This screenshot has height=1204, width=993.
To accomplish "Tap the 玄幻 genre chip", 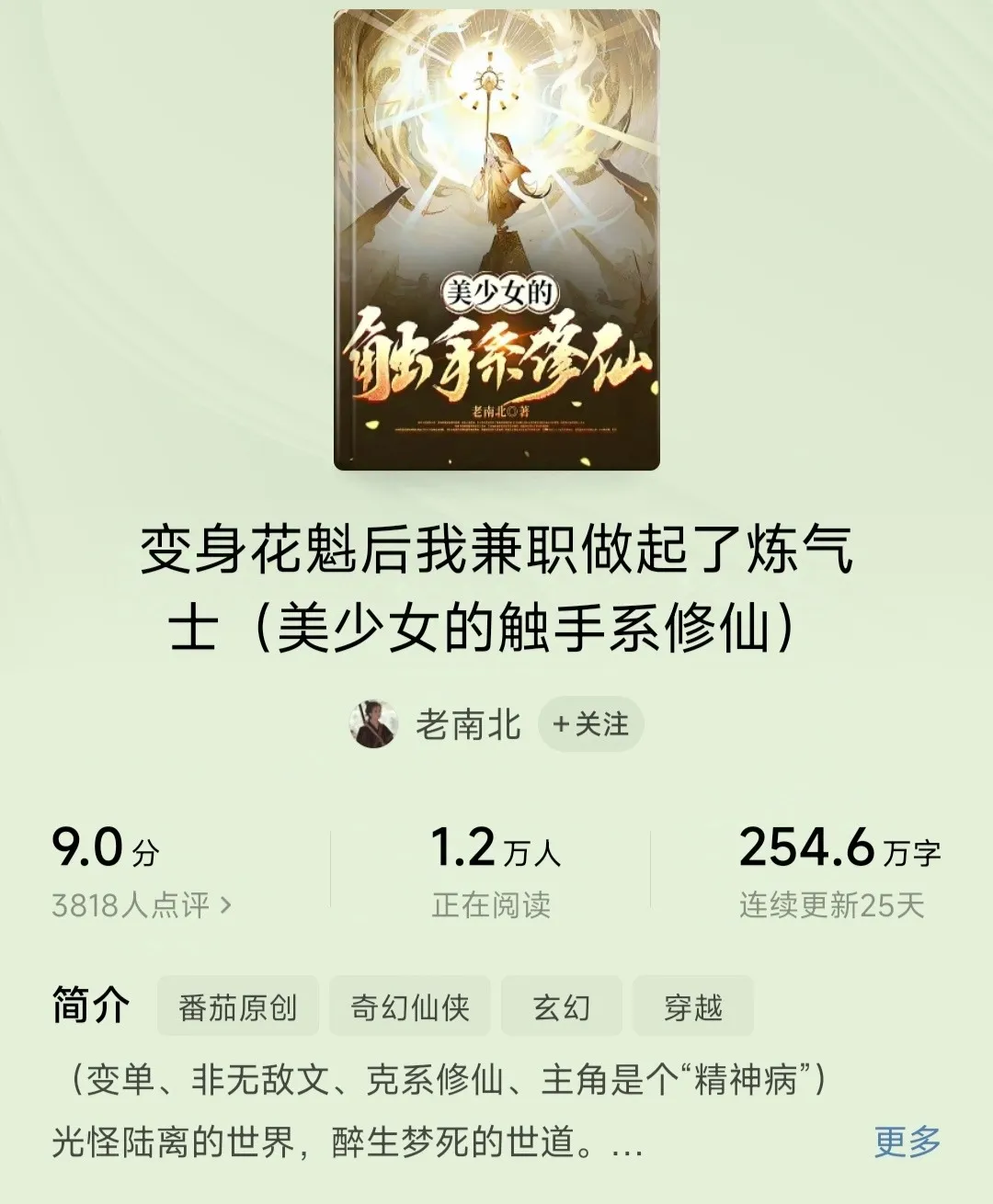I will point(561,1007).
